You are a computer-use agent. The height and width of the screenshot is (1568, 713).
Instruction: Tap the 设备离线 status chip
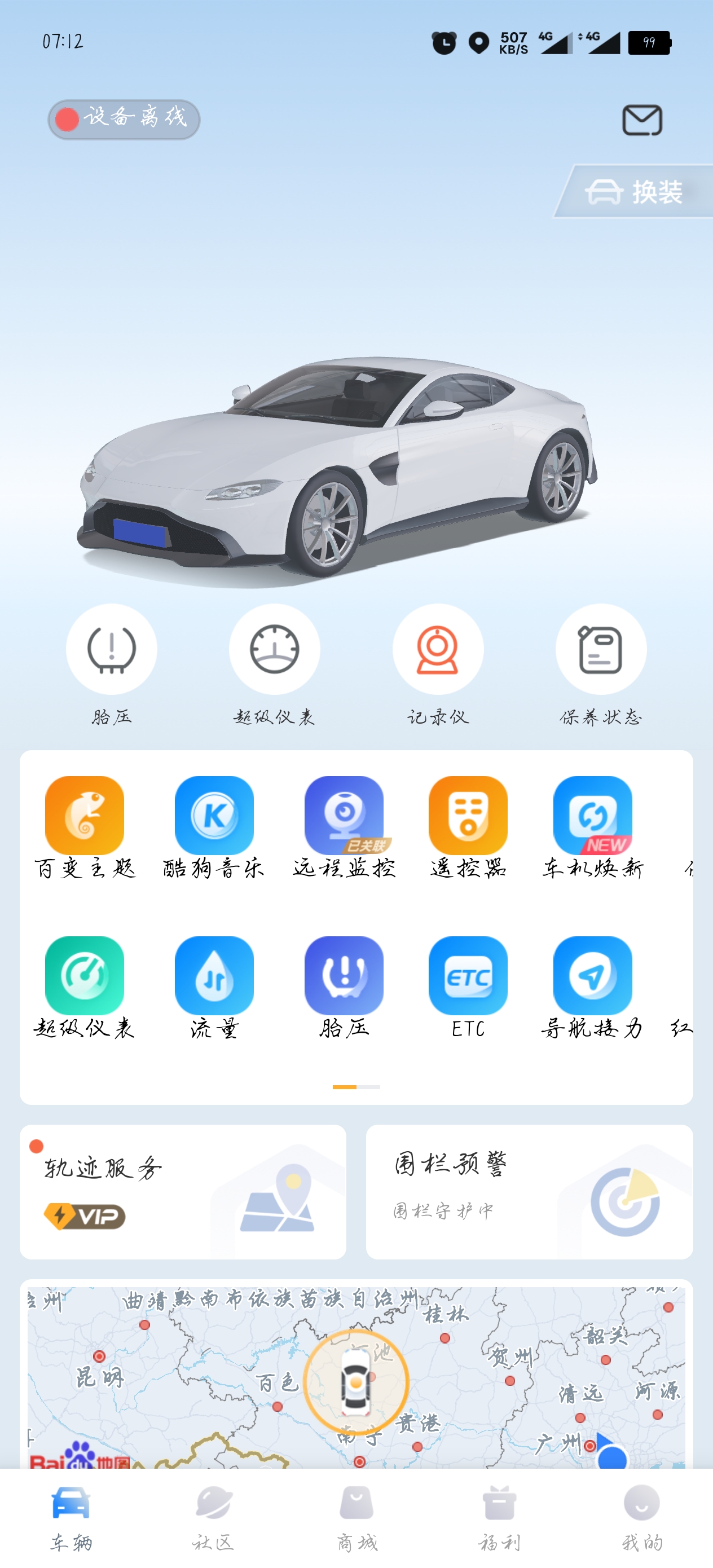point(124,120)
